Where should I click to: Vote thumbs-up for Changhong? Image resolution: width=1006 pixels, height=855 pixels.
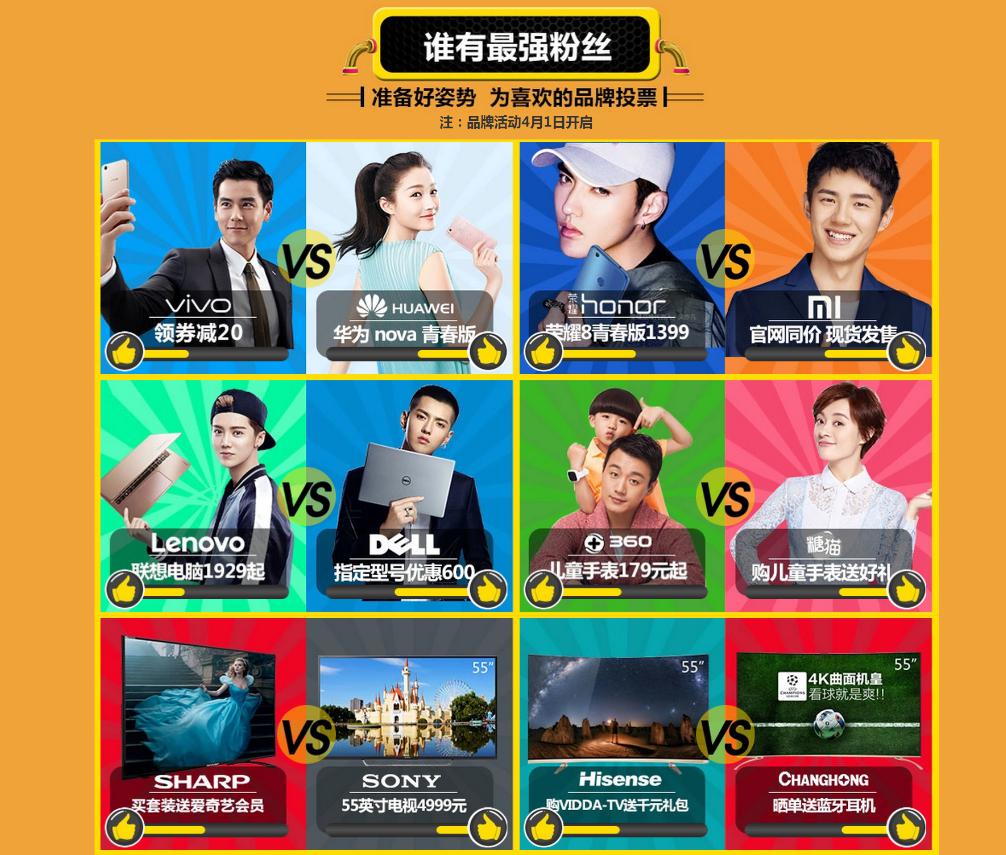906,827
